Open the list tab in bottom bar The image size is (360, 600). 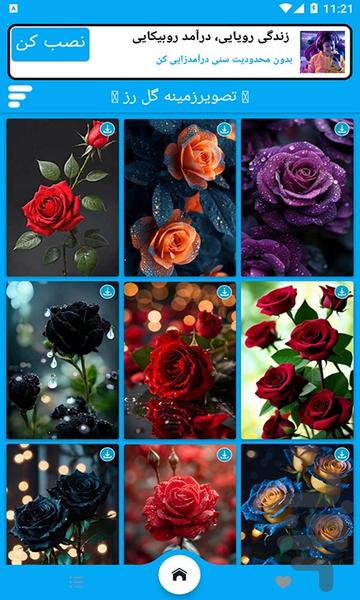point(76,582)
